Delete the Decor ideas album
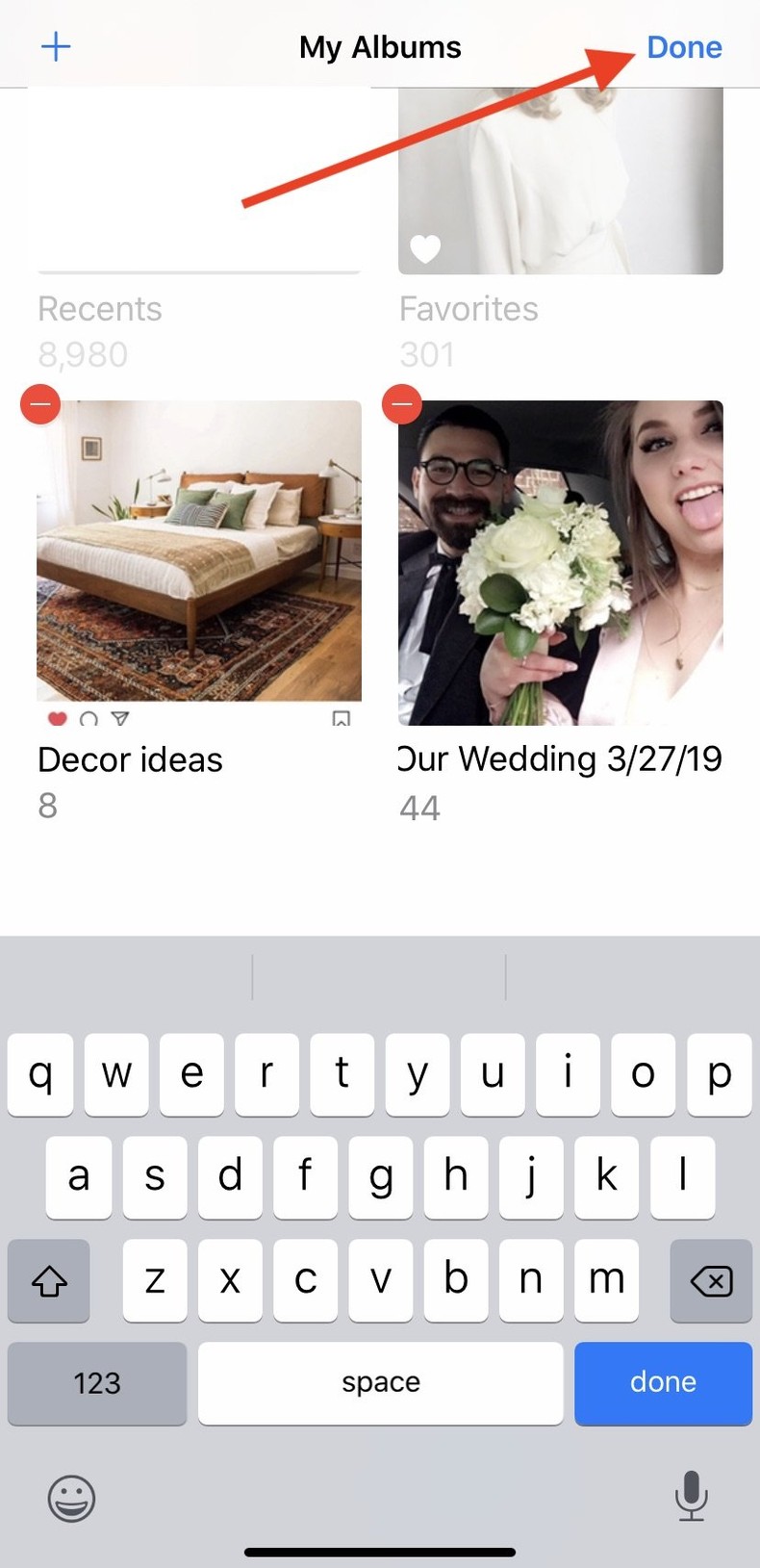This screenshot has height=1568, width=760. click(x=40, y=404)
